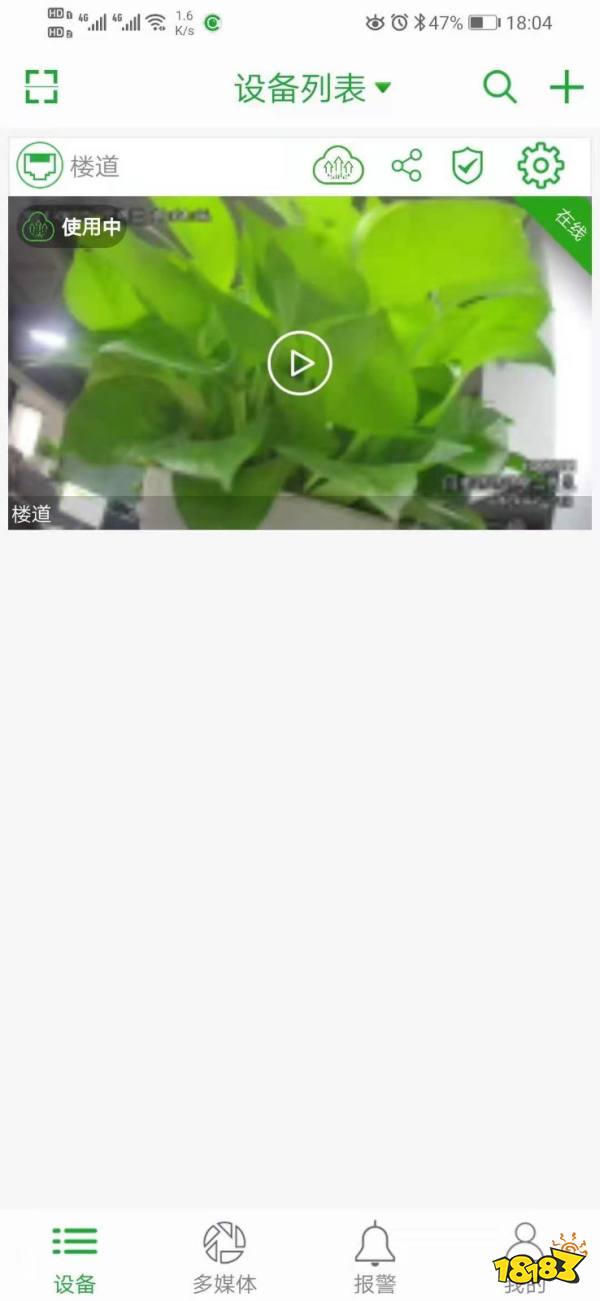This screenshot has width=600, height=1301.
Task: Open the QR scan icon
Action: pos(41,87)
